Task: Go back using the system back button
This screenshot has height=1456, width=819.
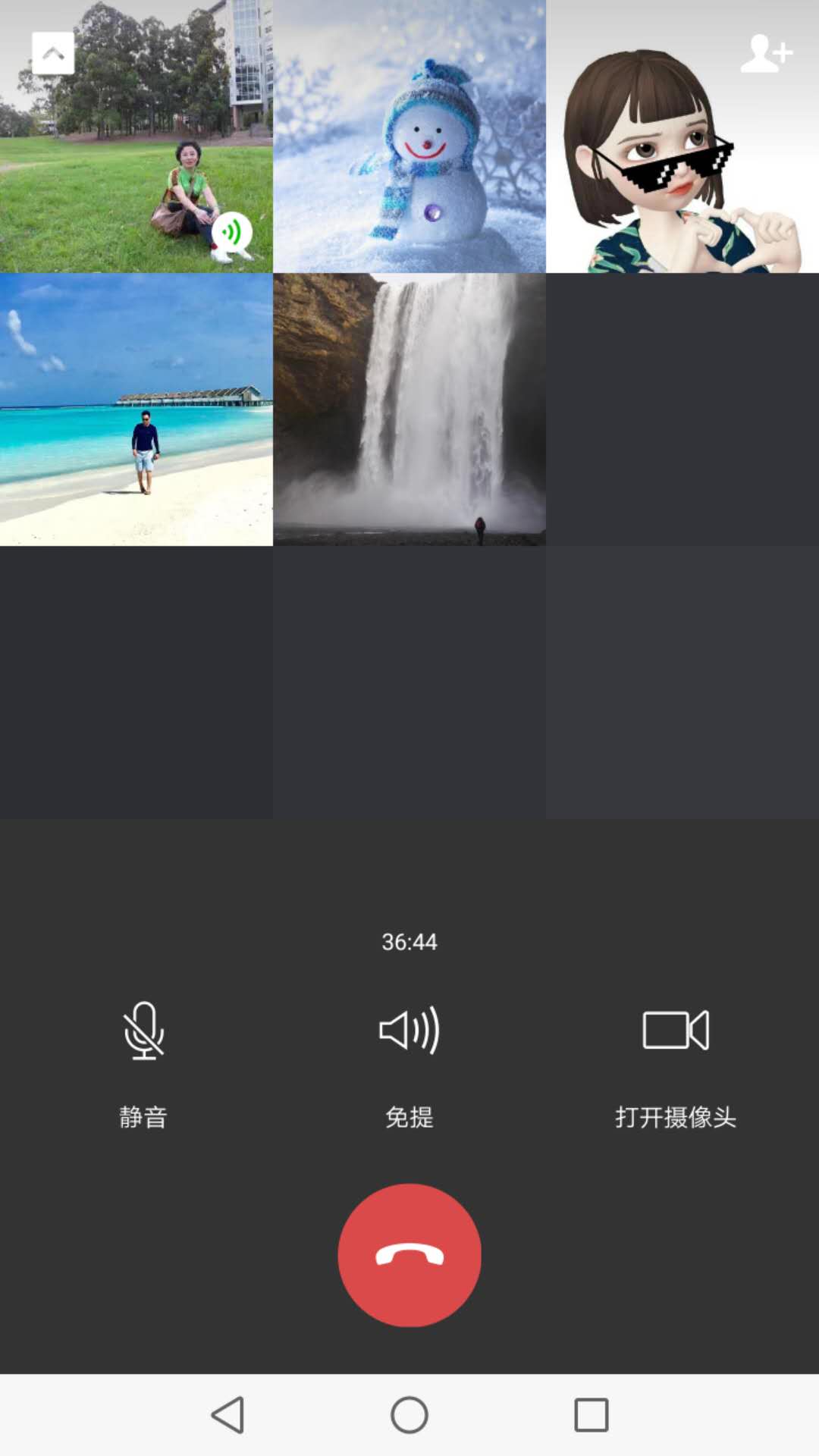Action: (227, 1415)
